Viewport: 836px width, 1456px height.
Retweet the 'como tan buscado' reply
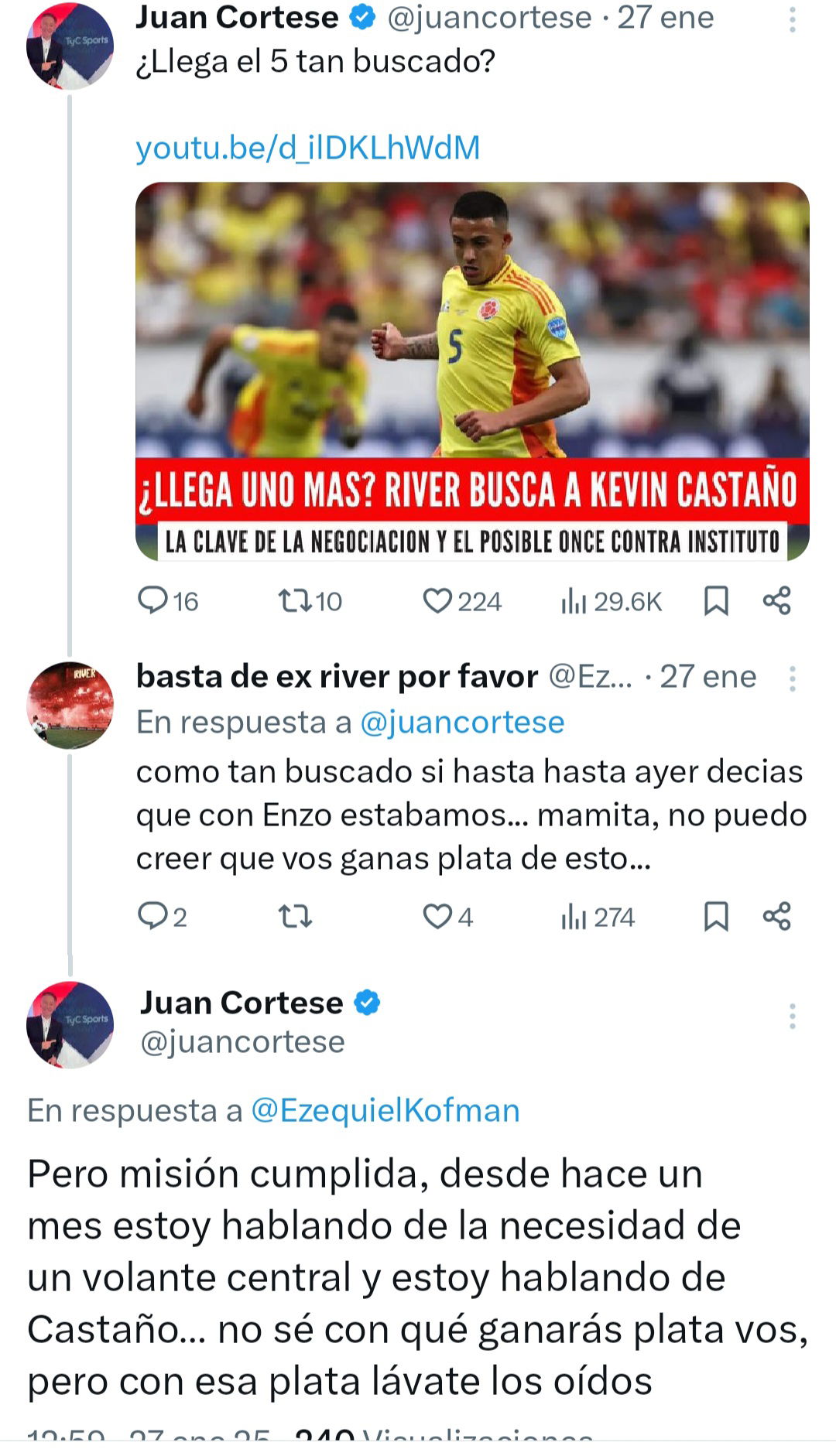point(295,916)
